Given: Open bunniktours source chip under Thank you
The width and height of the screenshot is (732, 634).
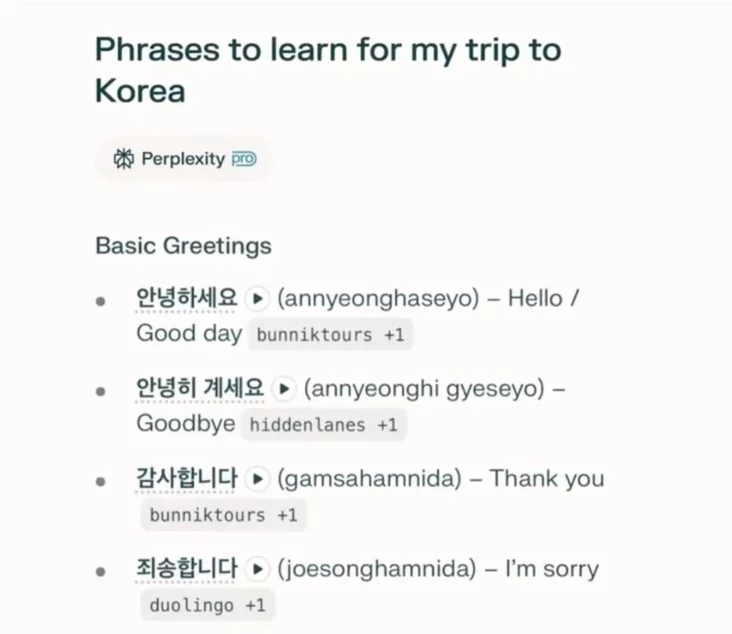Looking at the screenshot, I should [x=223, y=515].
